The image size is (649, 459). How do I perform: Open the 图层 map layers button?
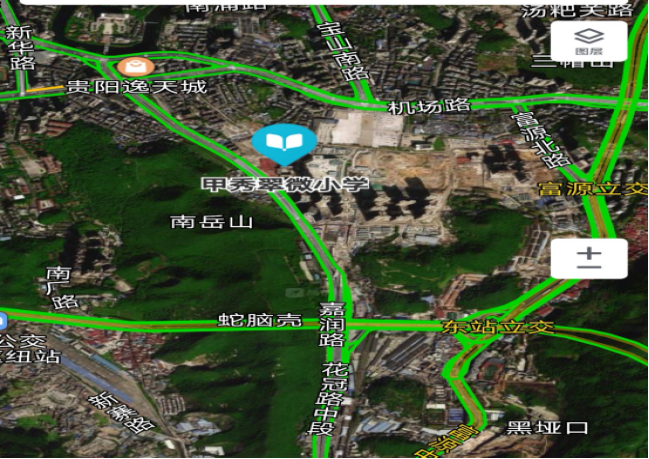(x=588, y=40)
